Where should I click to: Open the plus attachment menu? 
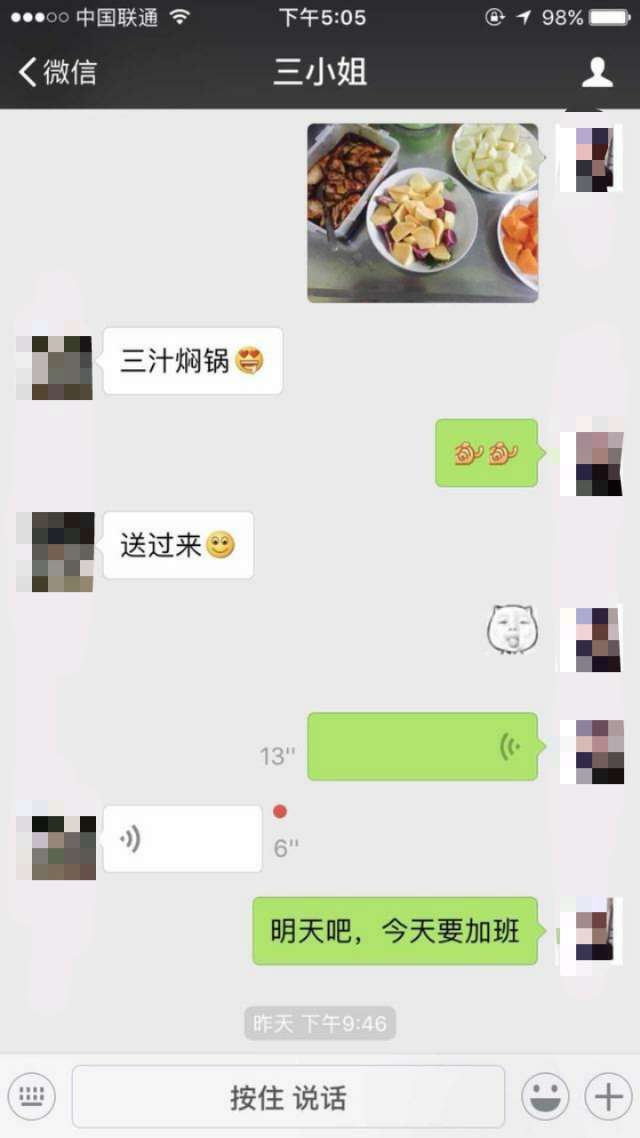[608, 1097]
